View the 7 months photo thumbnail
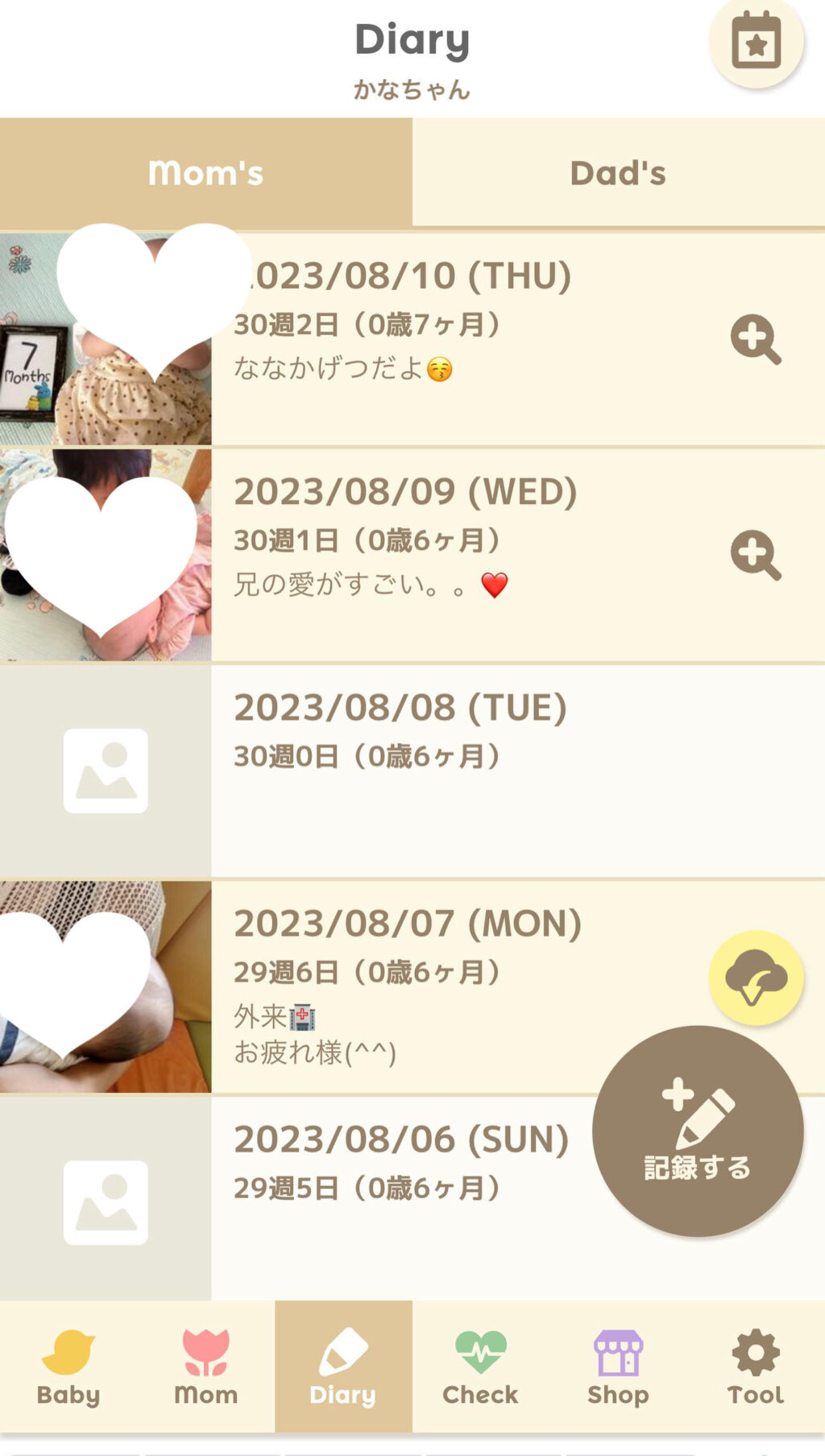Viewport: 825px width, 1456px height. point(106,339)
